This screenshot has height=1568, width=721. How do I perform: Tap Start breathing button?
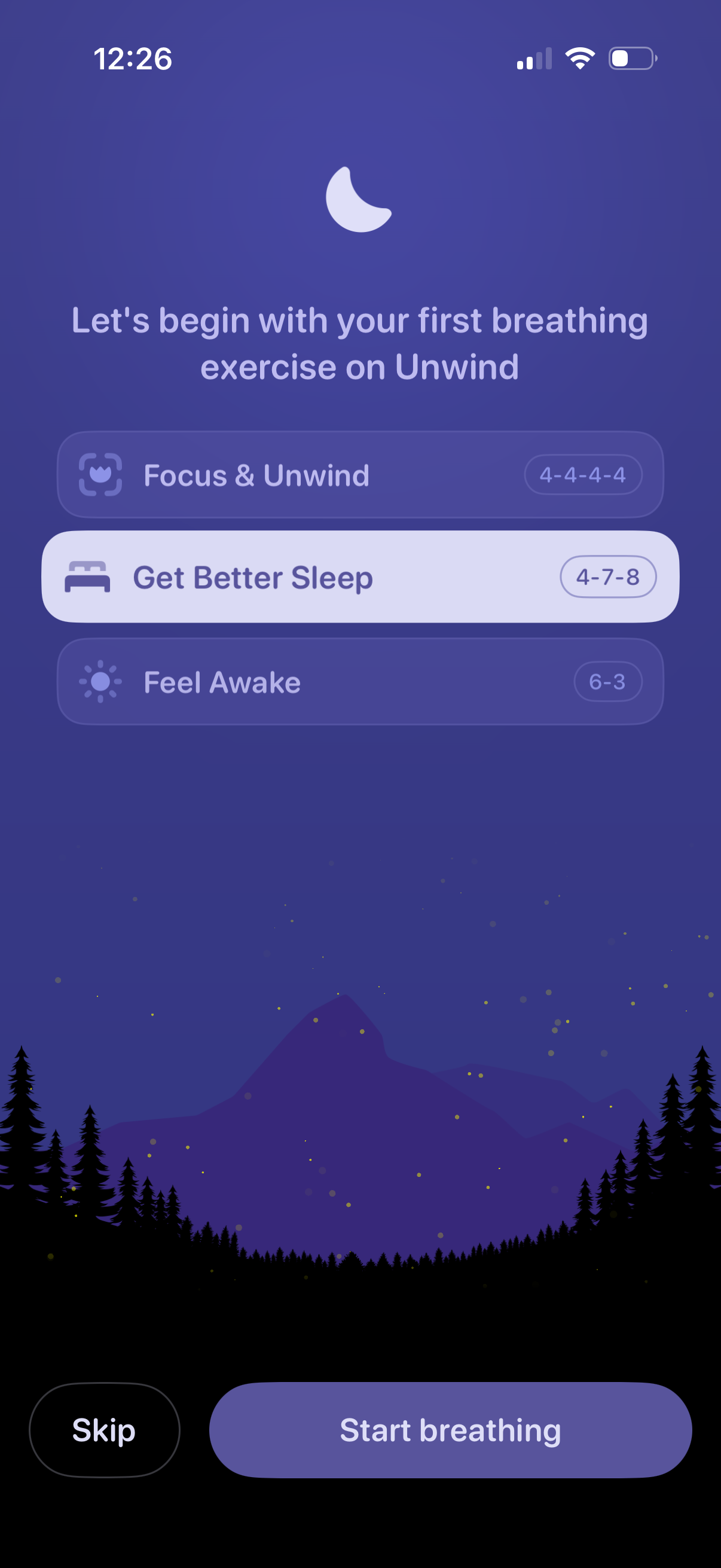450,1430
